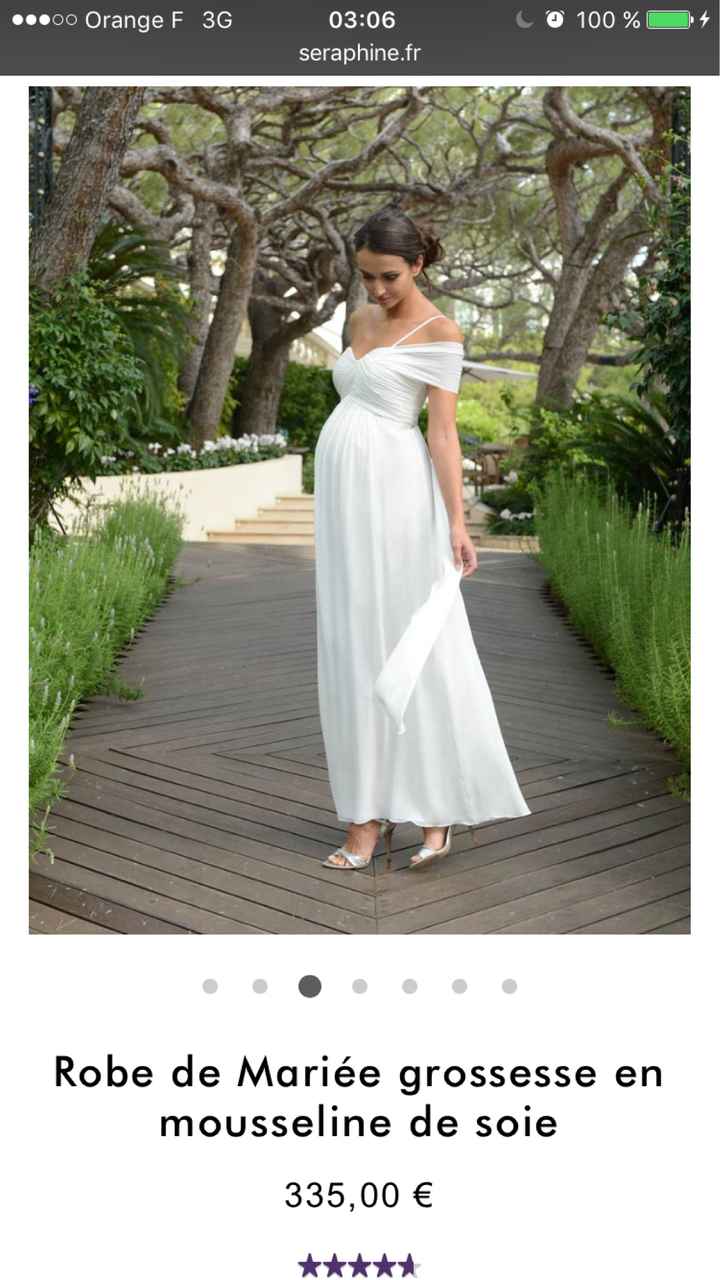Open the maternity wedding dress product photo
Screen dimensions: 720x1280
(359, 510)
